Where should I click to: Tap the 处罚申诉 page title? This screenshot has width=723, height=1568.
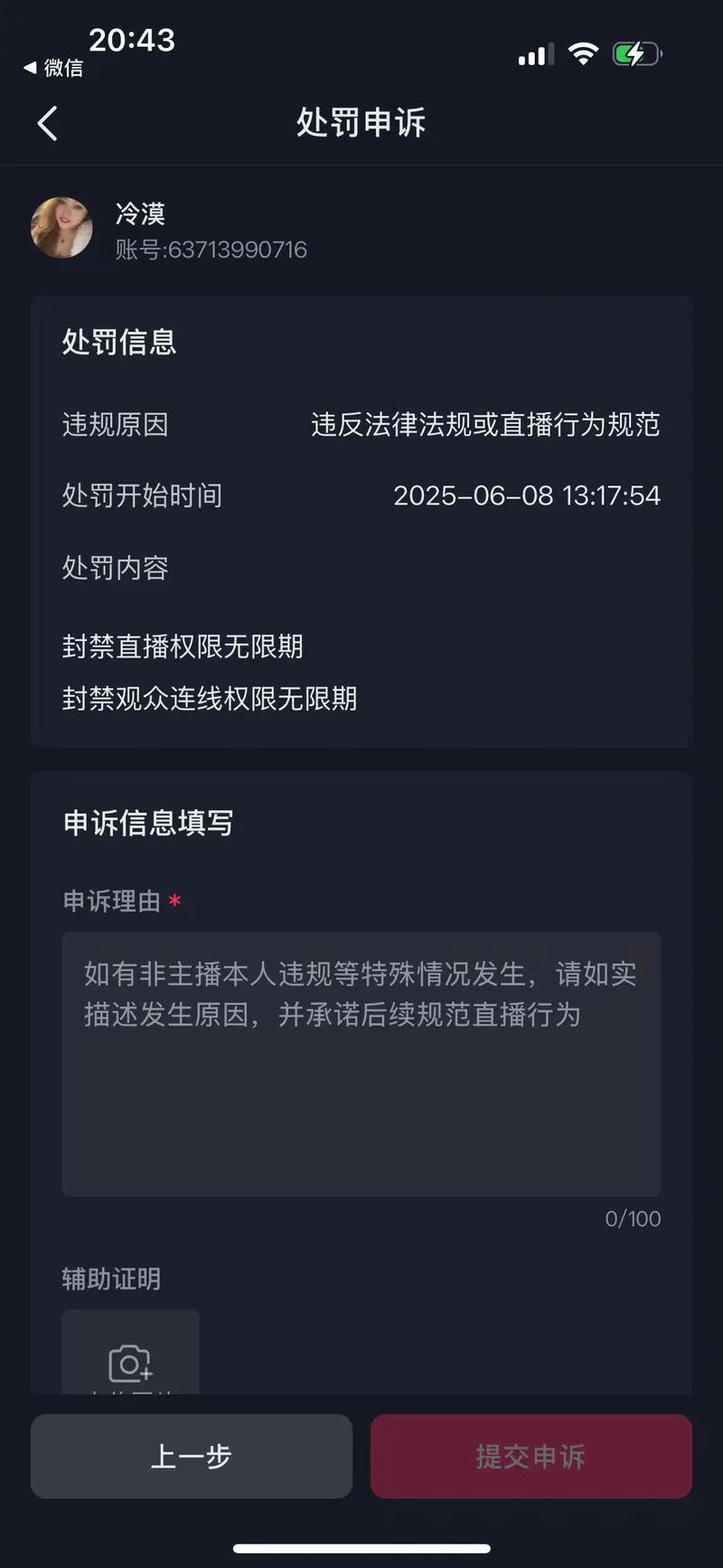click(361, 122)
